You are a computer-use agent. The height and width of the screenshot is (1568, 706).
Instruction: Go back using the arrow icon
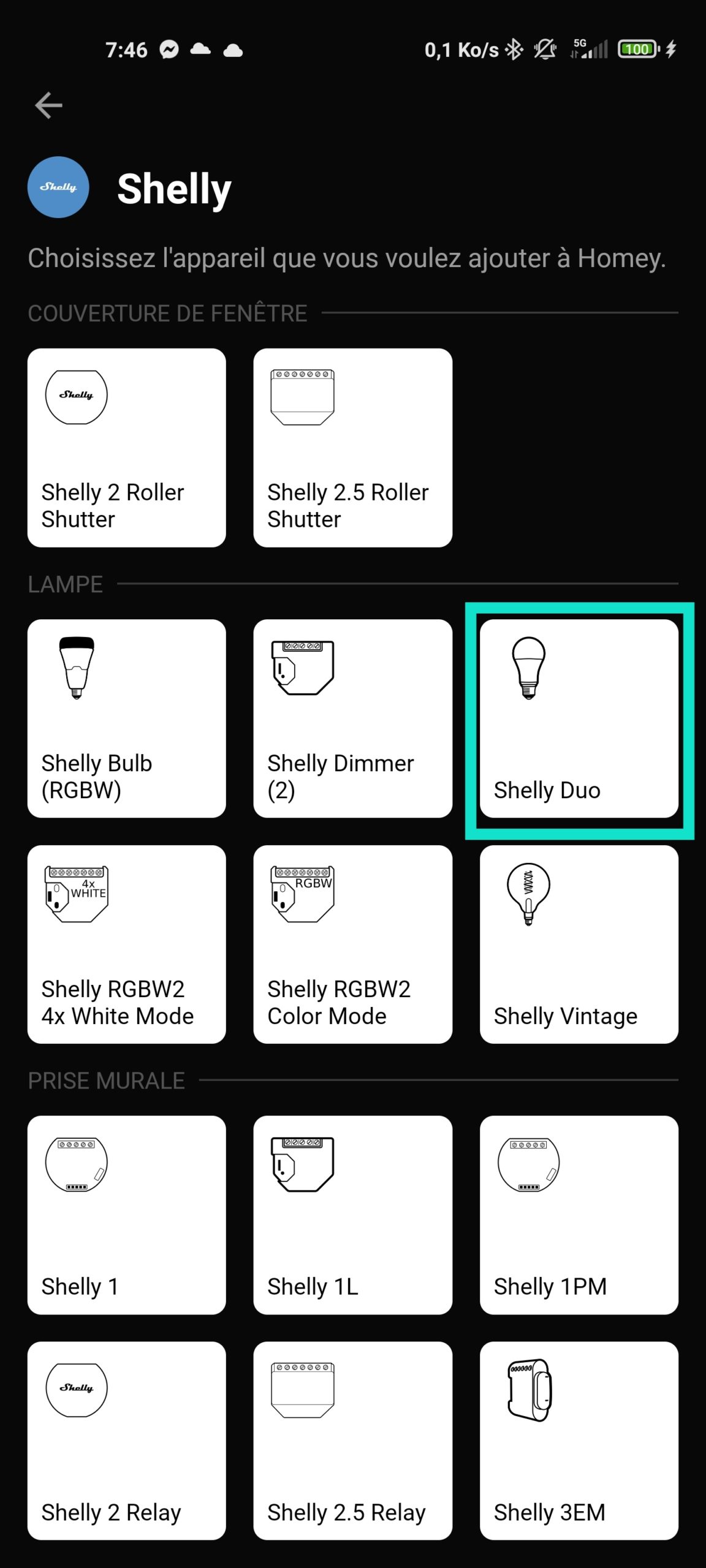[x=48, y=105]
